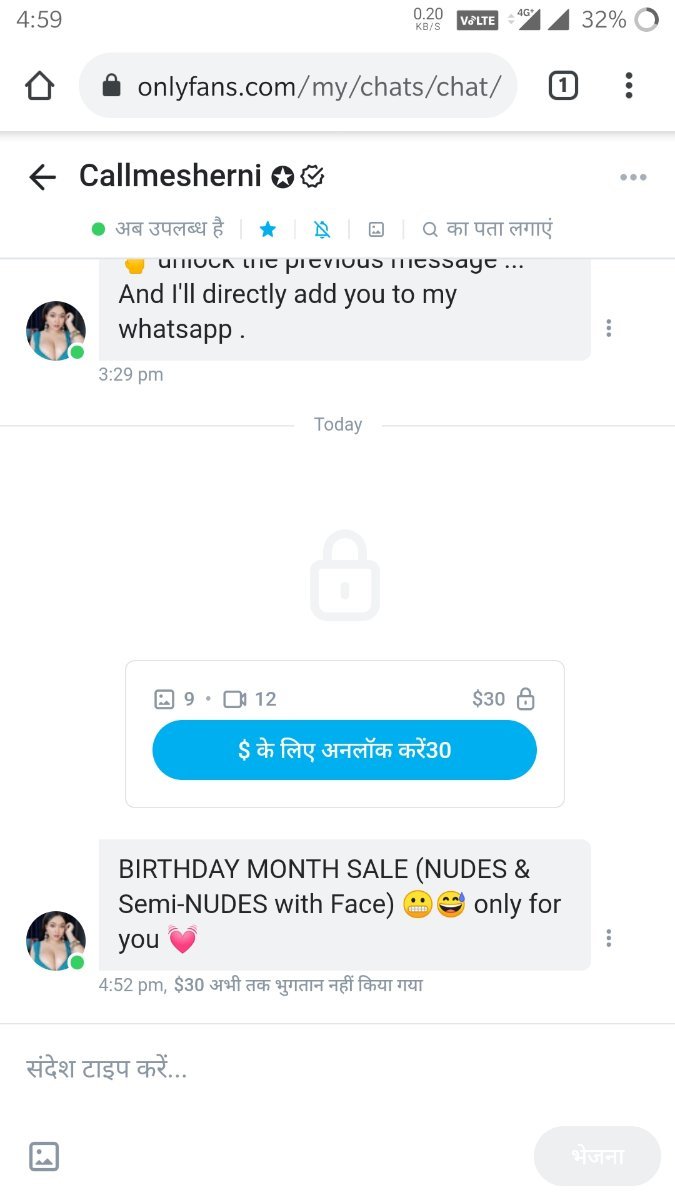Open the browser overflow menu
The height and width of the screenshot is (1200, 675).
coord(629,86)
